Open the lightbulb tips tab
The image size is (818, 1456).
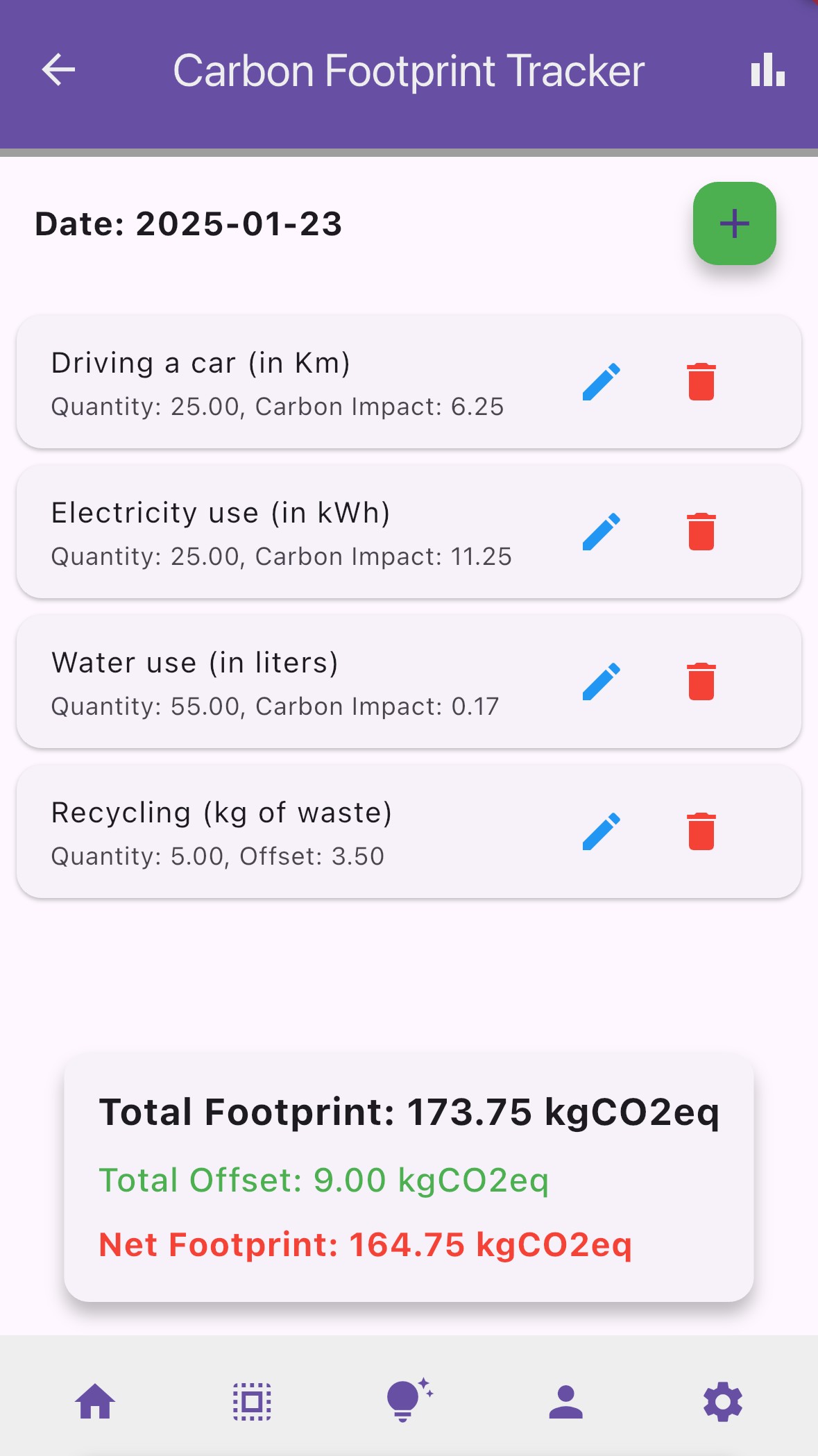click(409, 1400)
